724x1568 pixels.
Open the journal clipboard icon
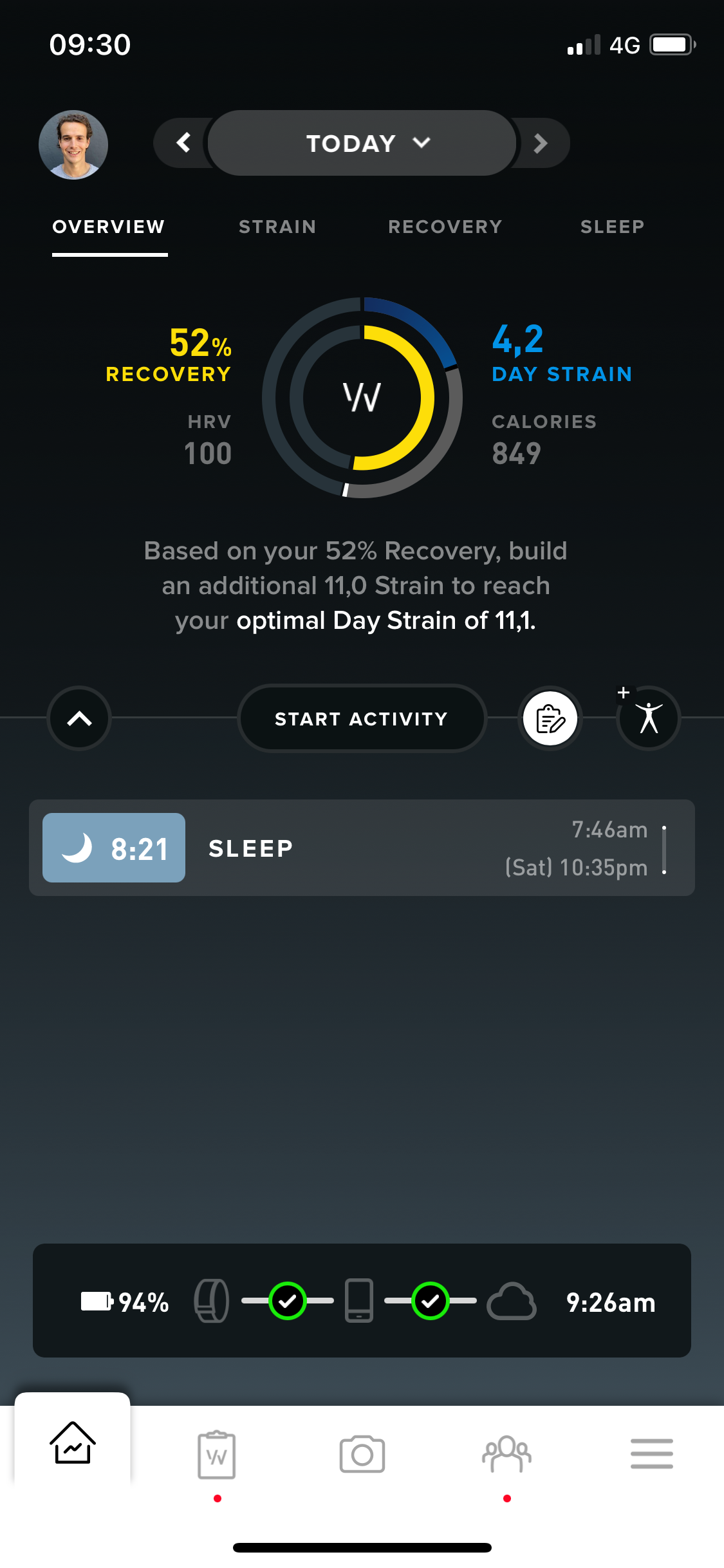[550, 718]
